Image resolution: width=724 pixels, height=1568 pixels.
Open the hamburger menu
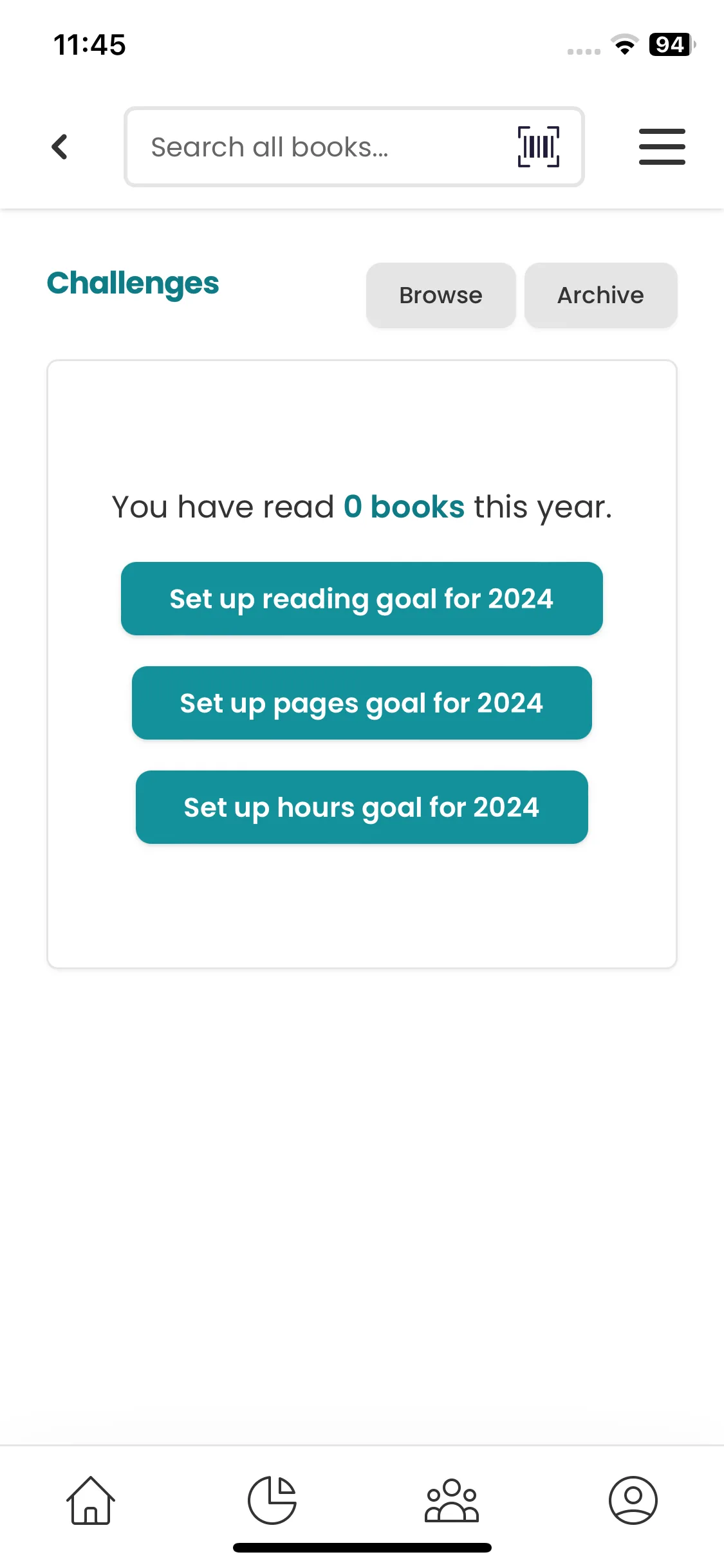[662, 147]
